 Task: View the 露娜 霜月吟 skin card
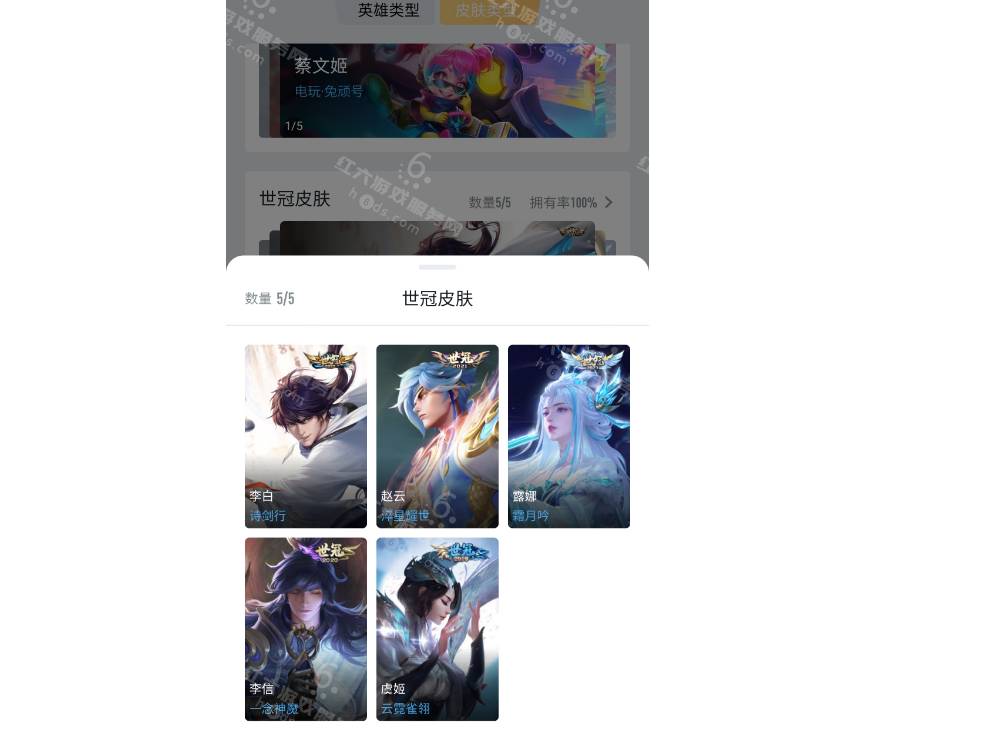pos(568,436)
